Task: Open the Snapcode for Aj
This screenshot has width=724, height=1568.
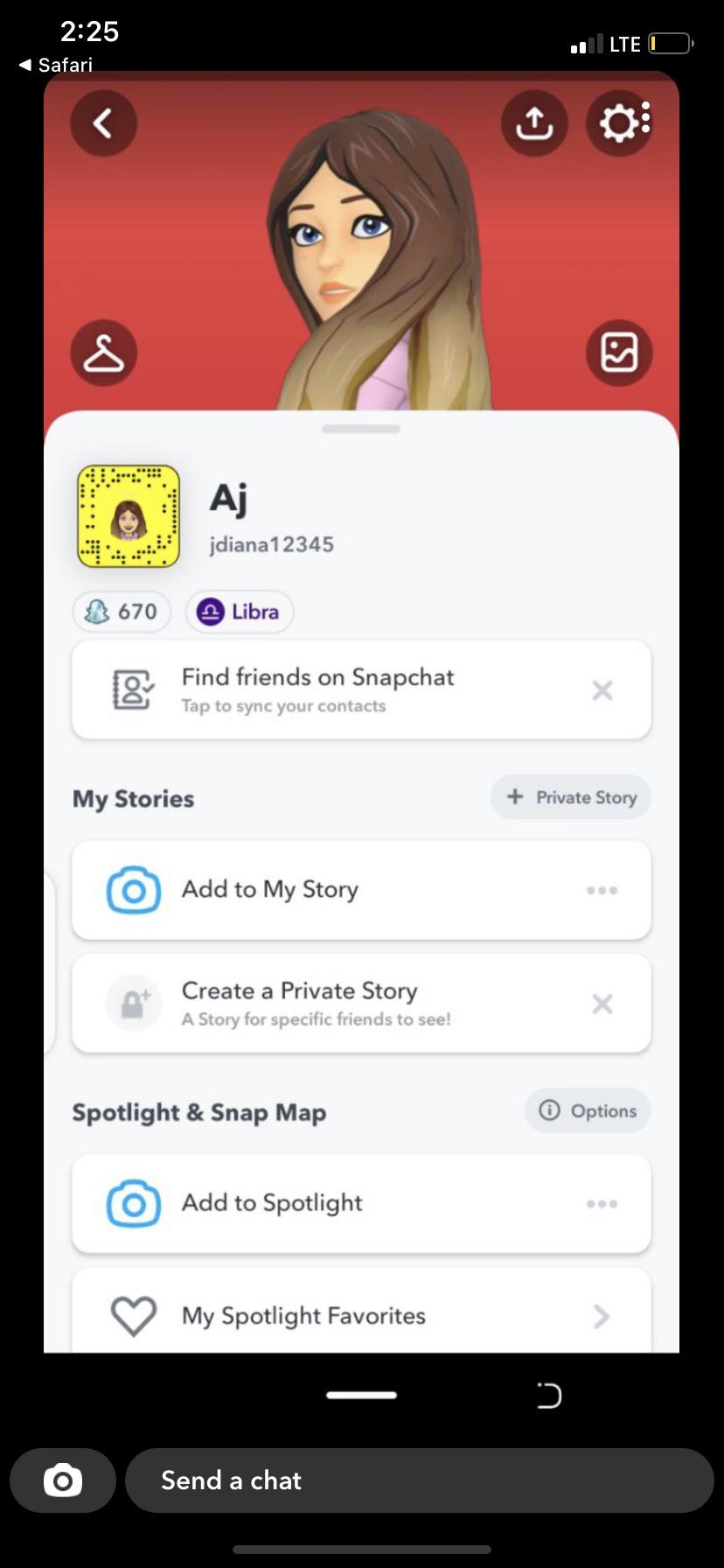Action: click(129, 516)
